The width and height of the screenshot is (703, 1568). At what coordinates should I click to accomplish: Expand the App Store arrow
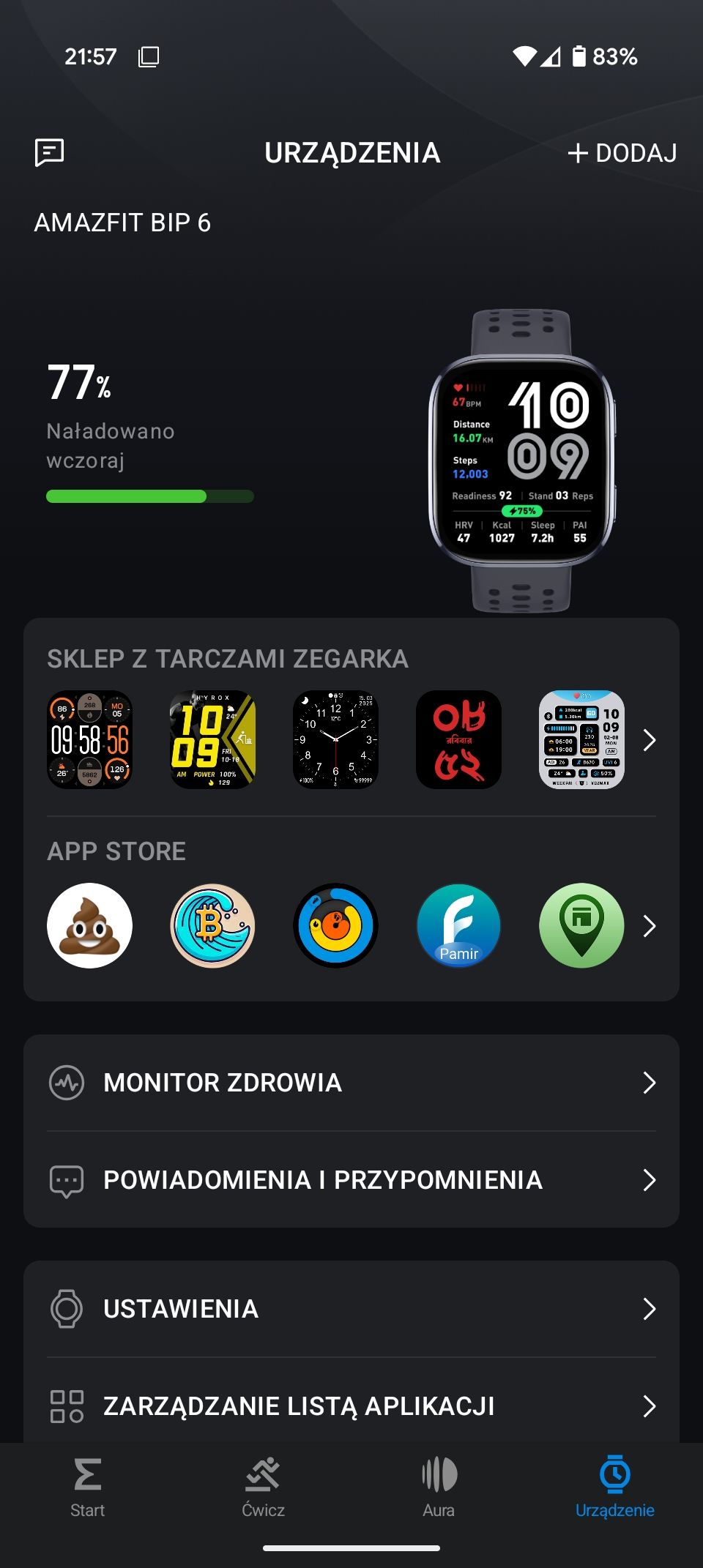pos(649,926)
